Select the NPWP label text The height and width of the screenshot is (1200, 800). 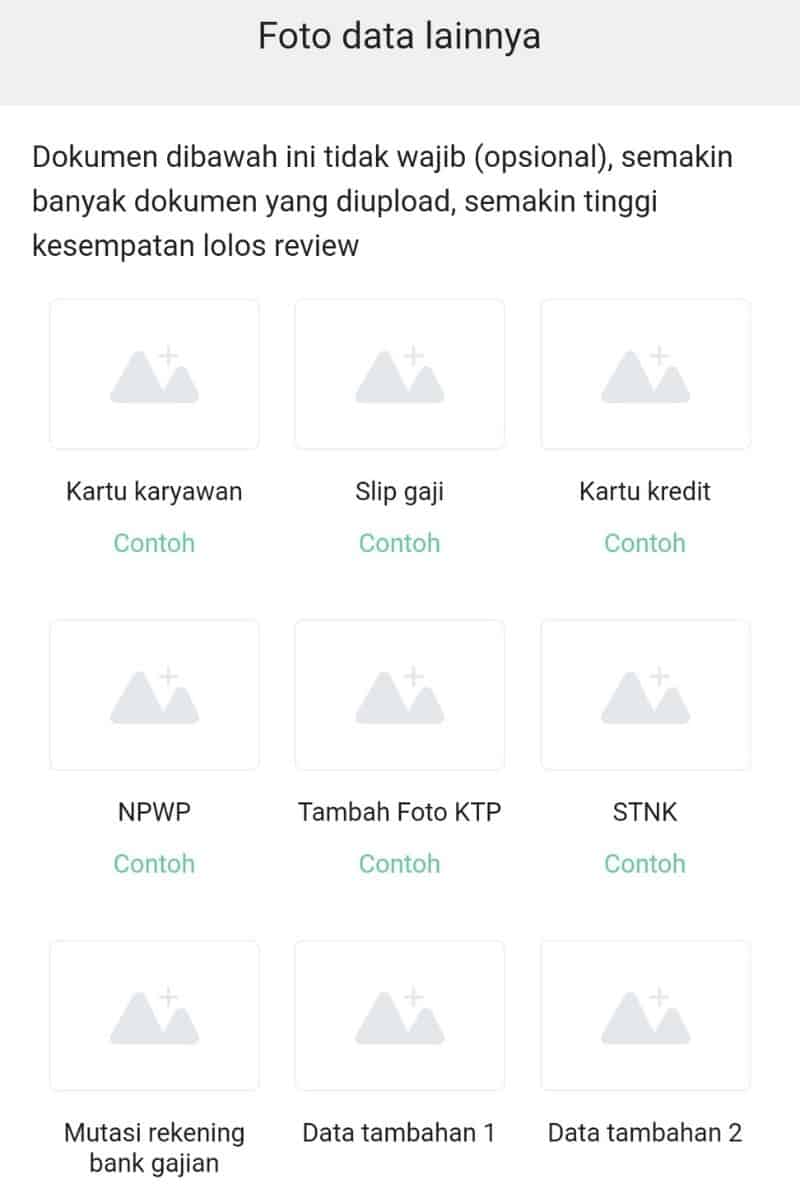[154, 811]
